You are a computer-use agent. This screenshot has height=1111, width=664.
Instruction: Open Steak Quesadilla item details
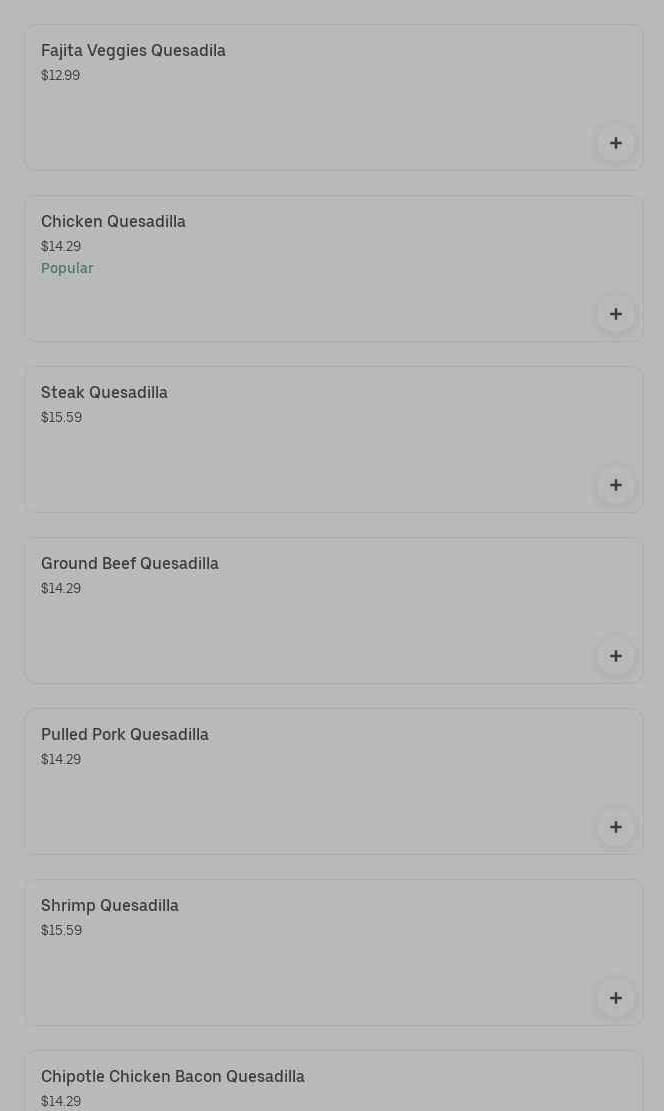[300, 440]
